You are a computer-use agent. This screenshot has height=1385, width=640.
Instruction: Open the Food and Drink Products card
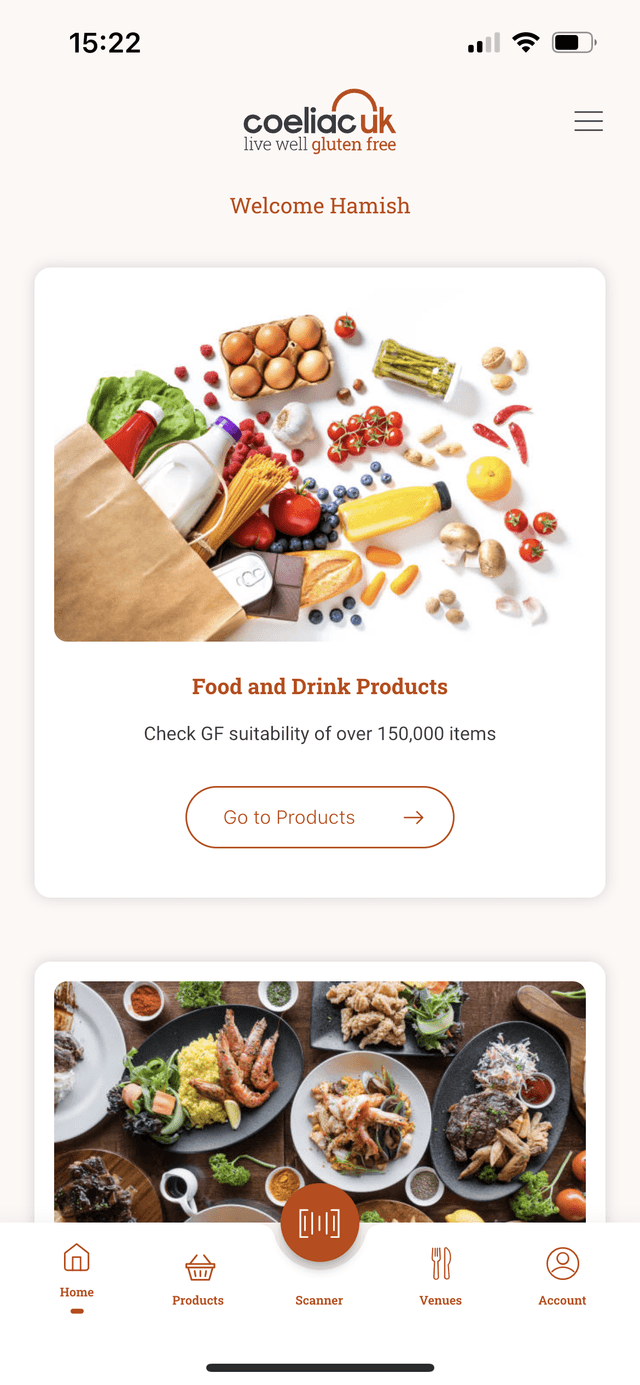pos(320,686)
